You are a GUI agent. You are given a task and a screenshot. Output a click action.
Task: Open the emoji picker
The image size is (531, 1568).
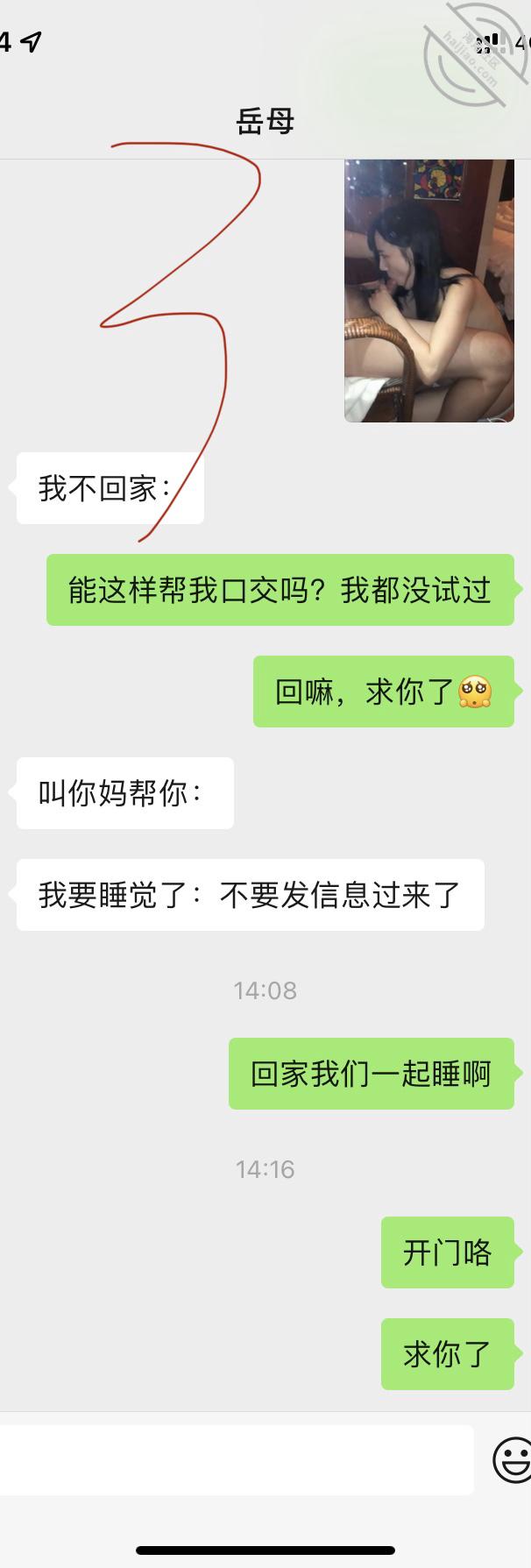click(513, 1460)
